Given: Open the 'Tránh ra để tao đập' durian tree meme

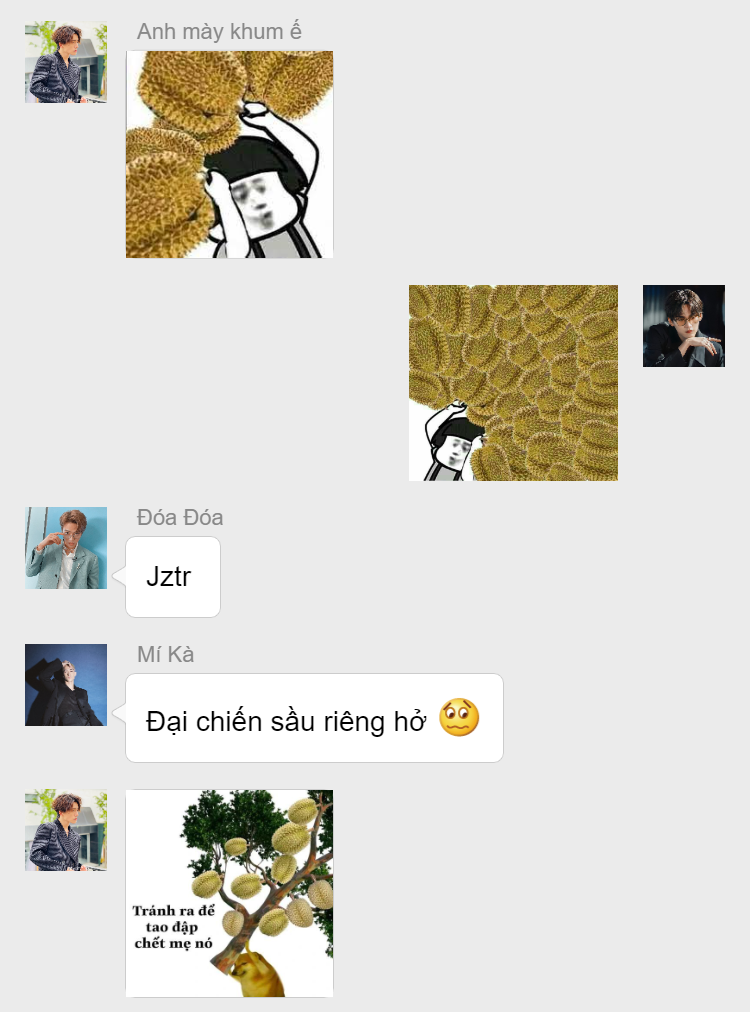Looking at the screenshot, I should [x=229, y=893].
